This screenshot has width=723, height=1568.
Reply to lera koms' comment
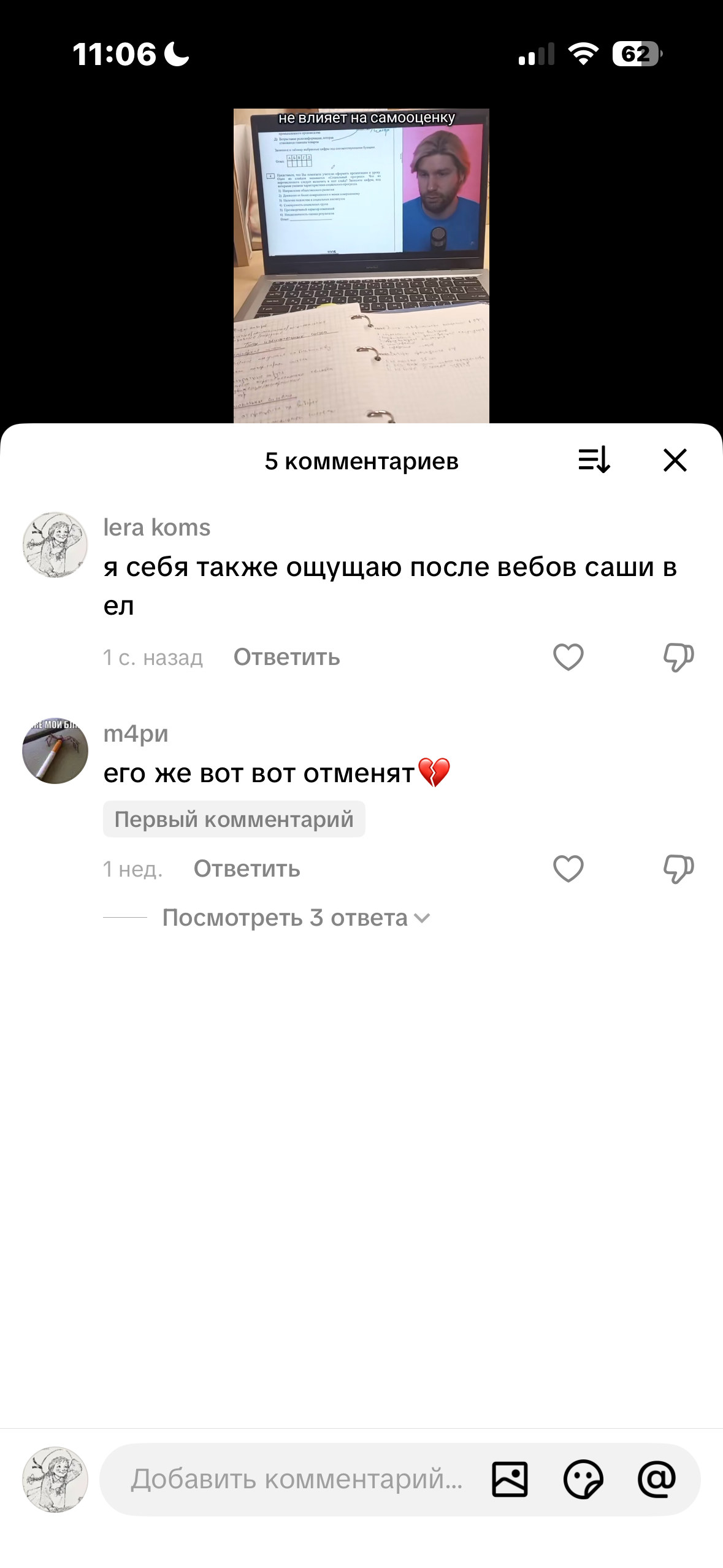tap(286, 657)
